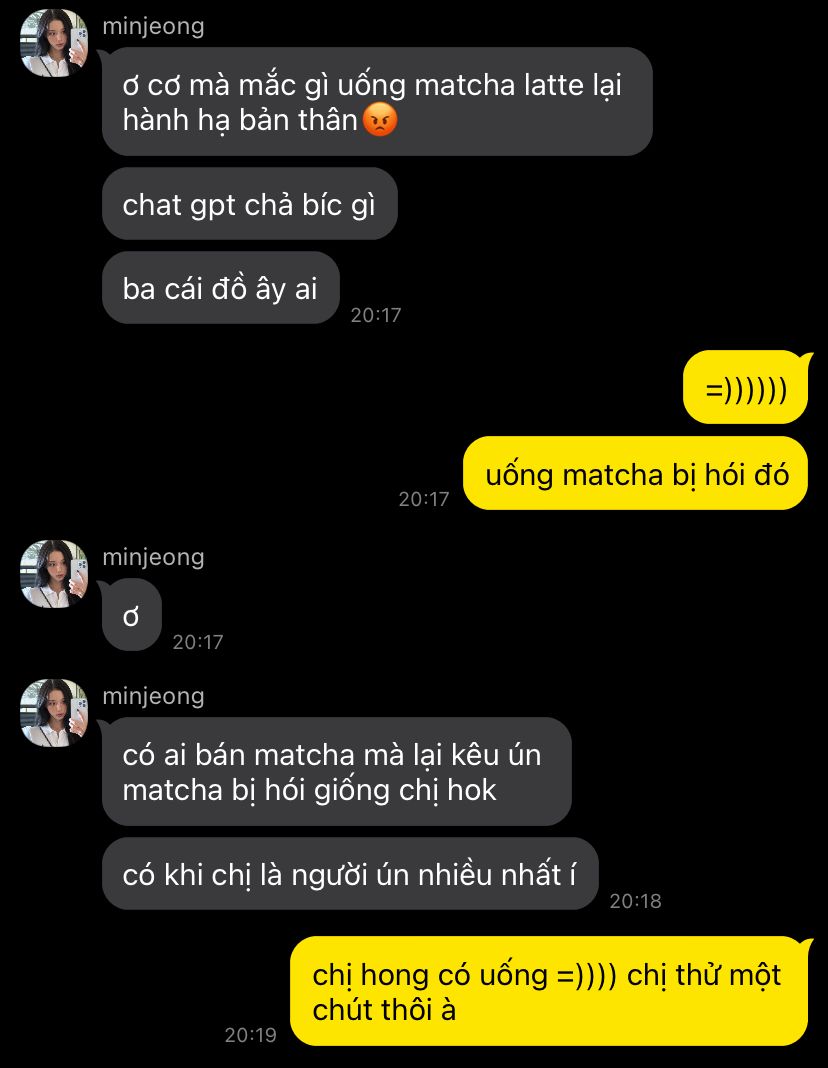Image resolution: width=828 pixels, height=1068 pixels.
Task: Open minjeong's avatar beside the matcha latte message
Action: point(54,43)
